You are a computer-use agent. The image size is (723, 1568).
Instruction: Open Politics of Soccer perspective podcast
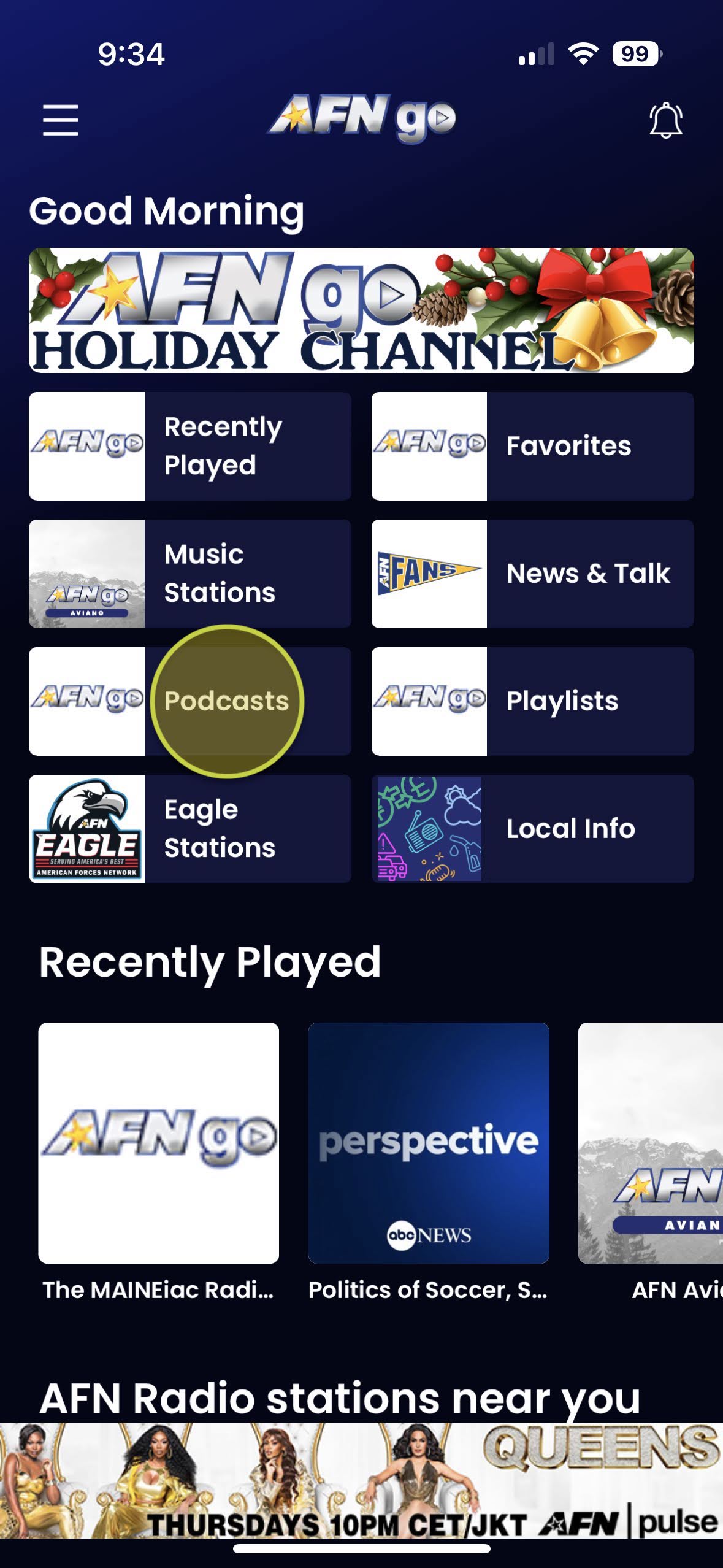click(x=429, y=1142)
